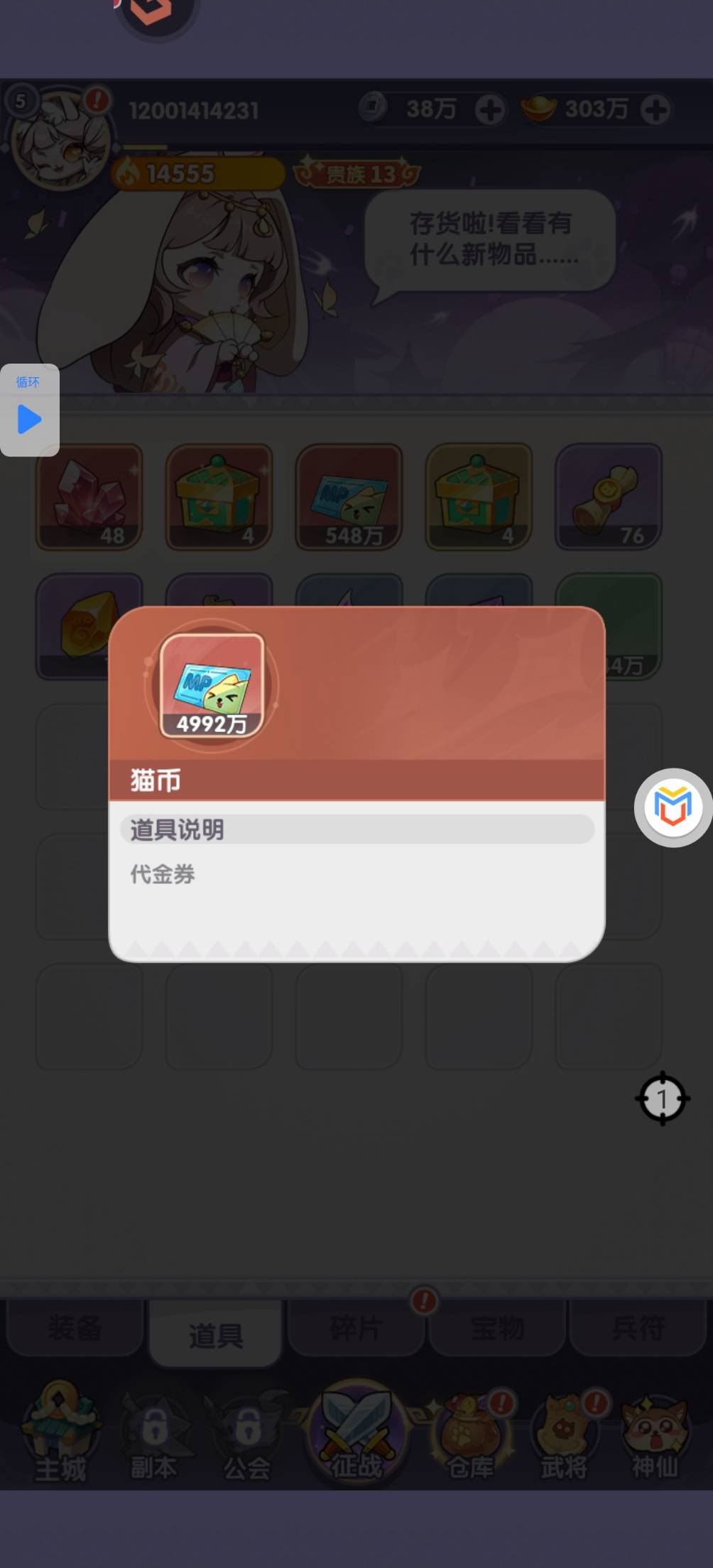Add more silver coins via plus
The width and height of the screenshot is (713, 1568).
[x=489, y=109]
